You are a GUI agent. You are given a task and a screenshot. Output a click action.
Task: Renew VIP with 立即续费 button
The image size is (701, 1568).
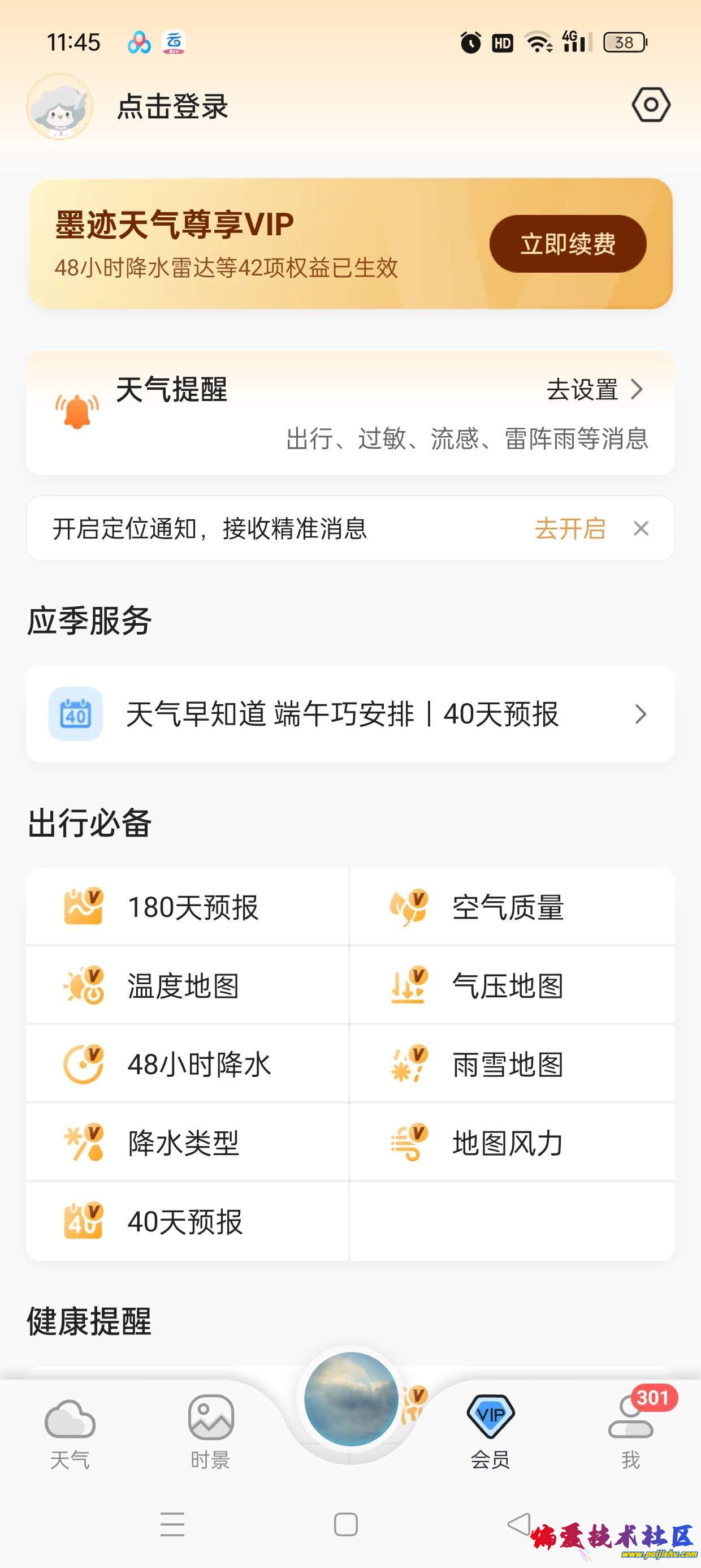[x=567, y=244]
